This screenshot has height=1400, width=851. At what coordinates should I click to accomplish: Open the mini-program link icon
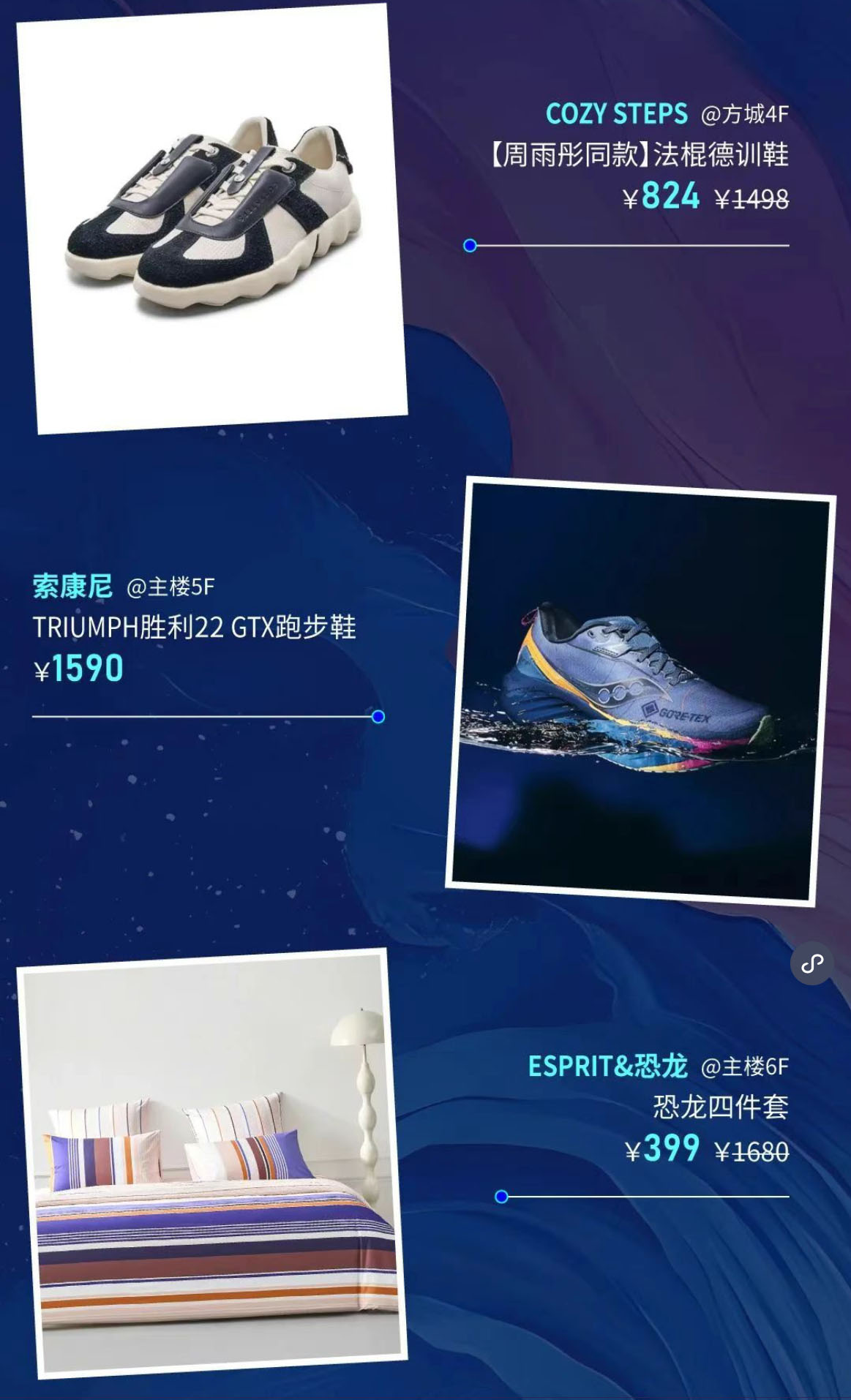point(812,963)
